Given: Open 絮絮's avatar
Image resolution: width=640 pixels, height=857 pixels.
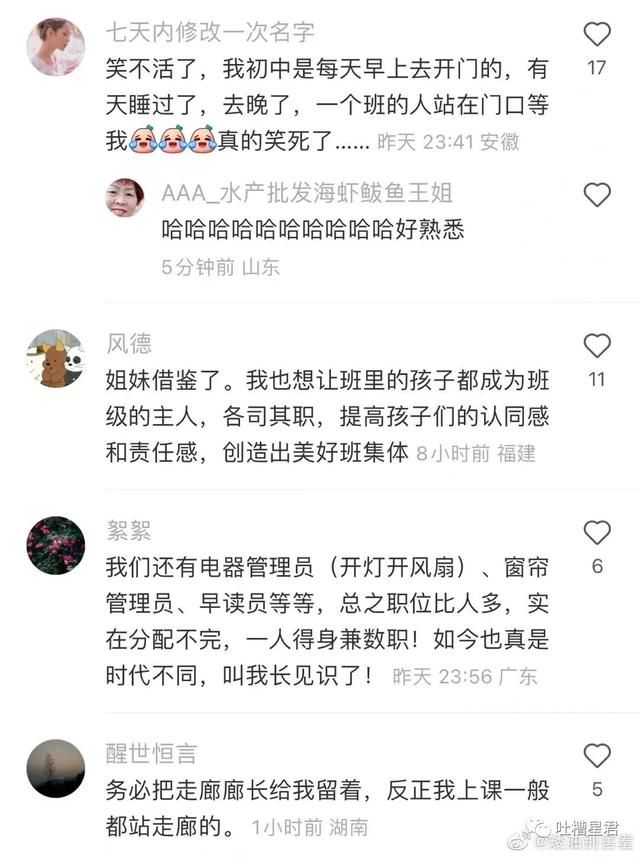Looking at the screenshot, I should (x=55, y=545).
